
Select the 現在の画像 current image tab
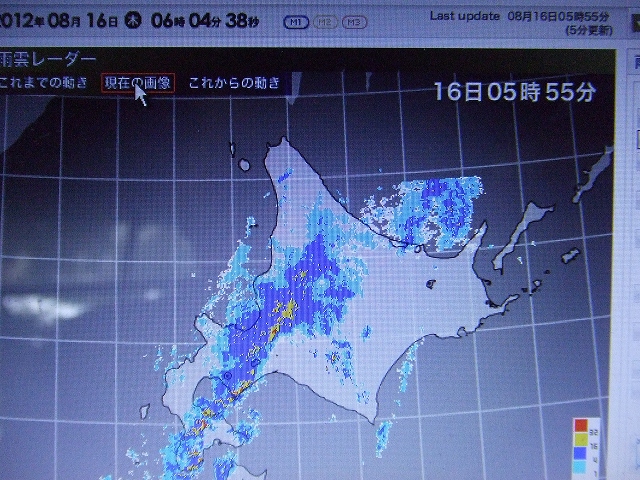click(x=138, y=83)
